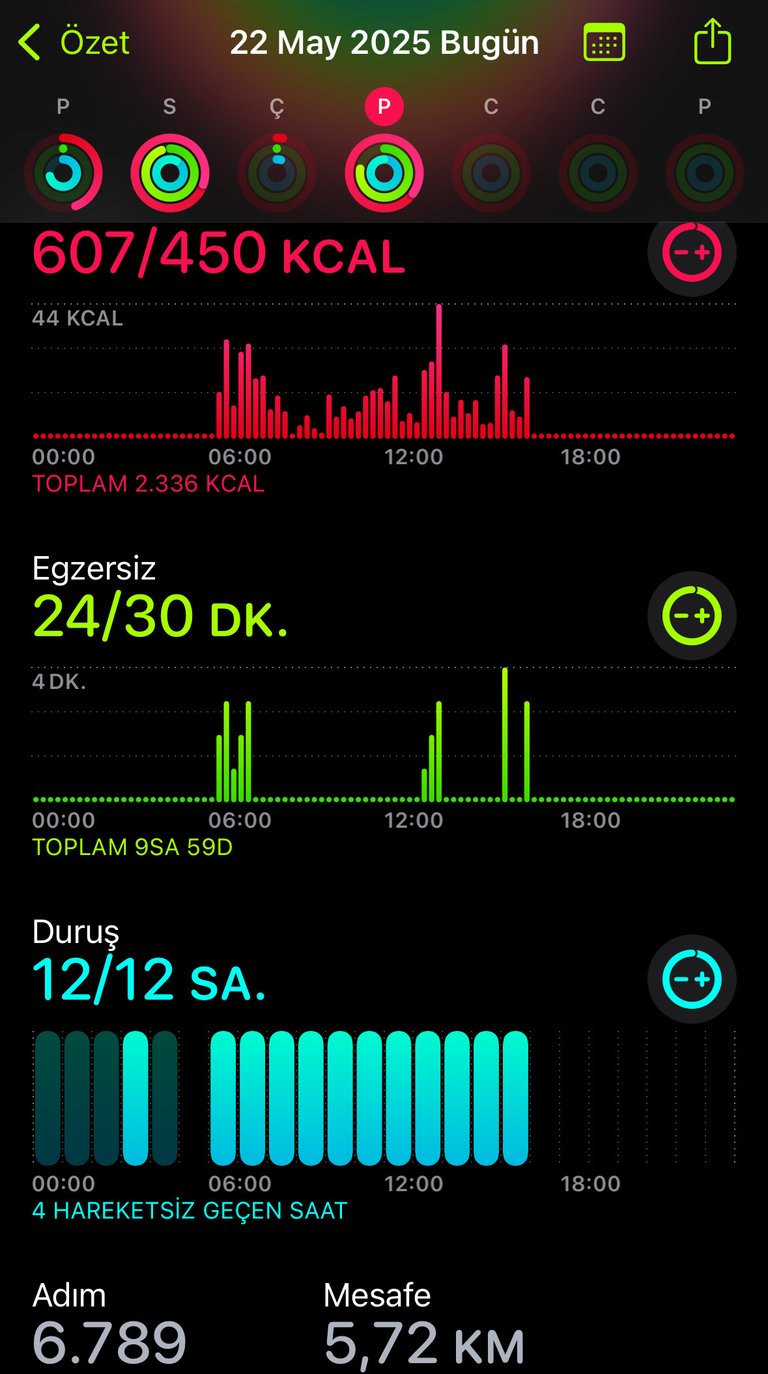Viewport: 768px width, 1374px height.
Task: Select the highlighted P day's activity ring
Action: 384,172
